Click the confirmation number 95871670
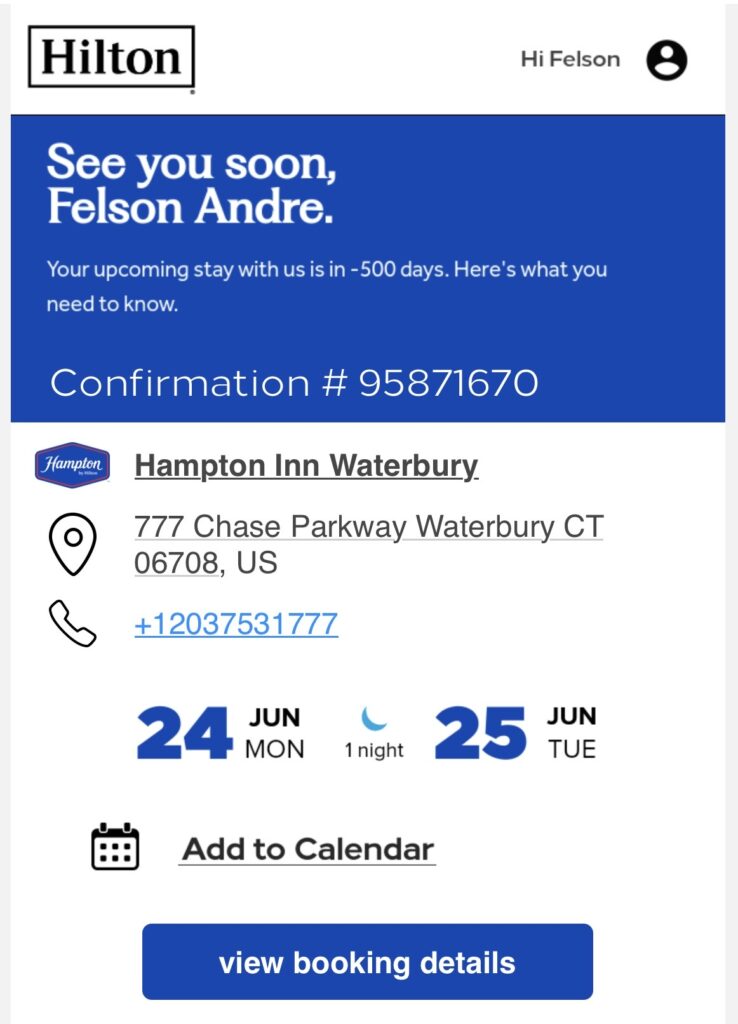Viewport: 738px width, 1024px height. 296,381
